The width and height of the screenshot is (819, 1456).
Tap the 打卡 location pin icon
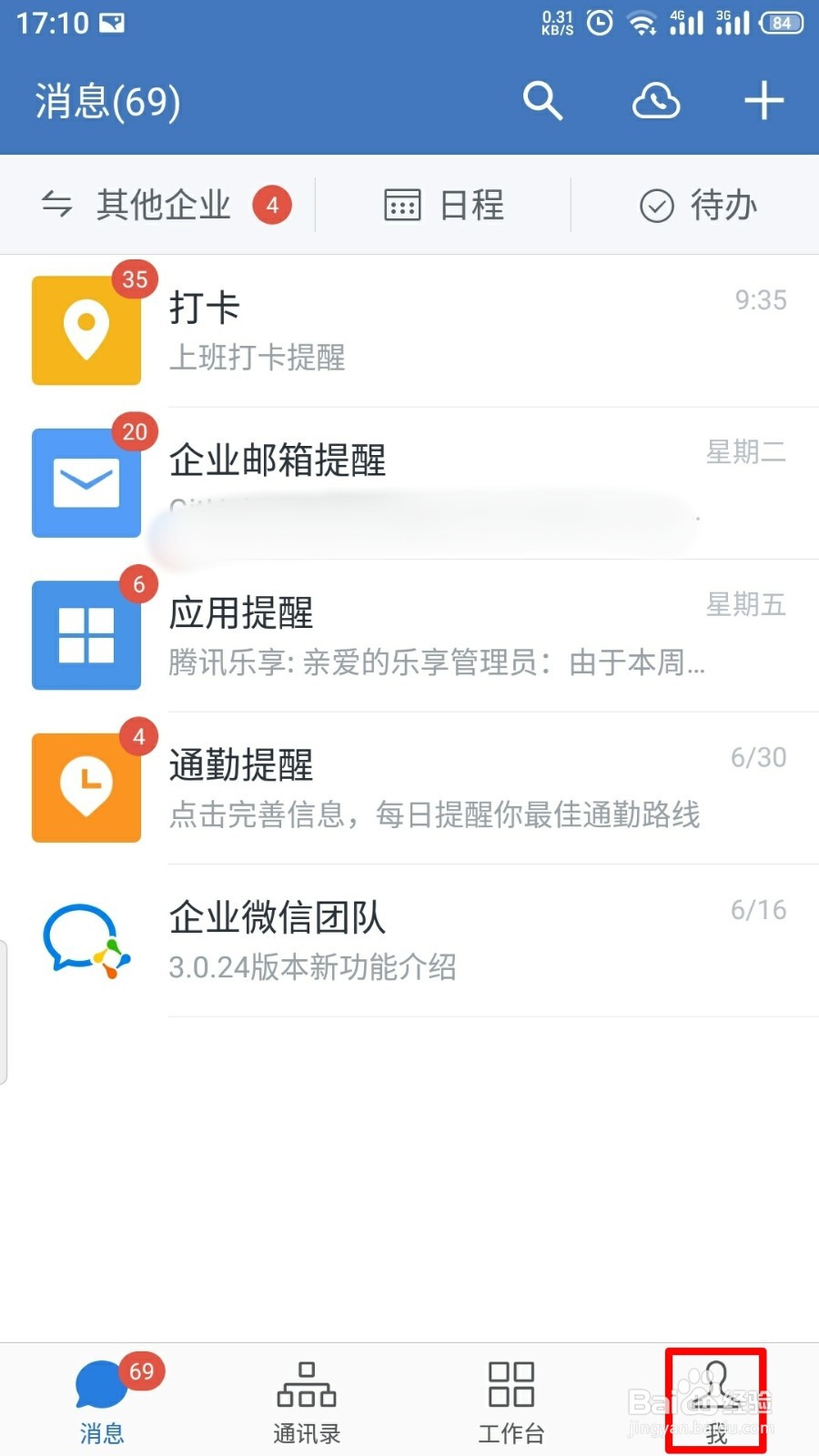86,329
